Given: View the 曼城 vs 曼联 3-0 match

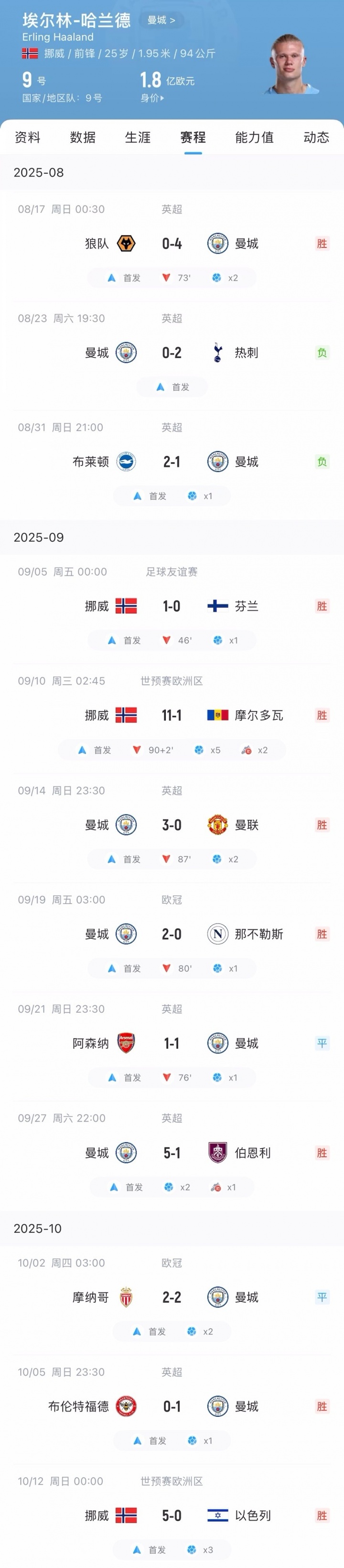Looking at the screenshot, I should click(172, 825).
